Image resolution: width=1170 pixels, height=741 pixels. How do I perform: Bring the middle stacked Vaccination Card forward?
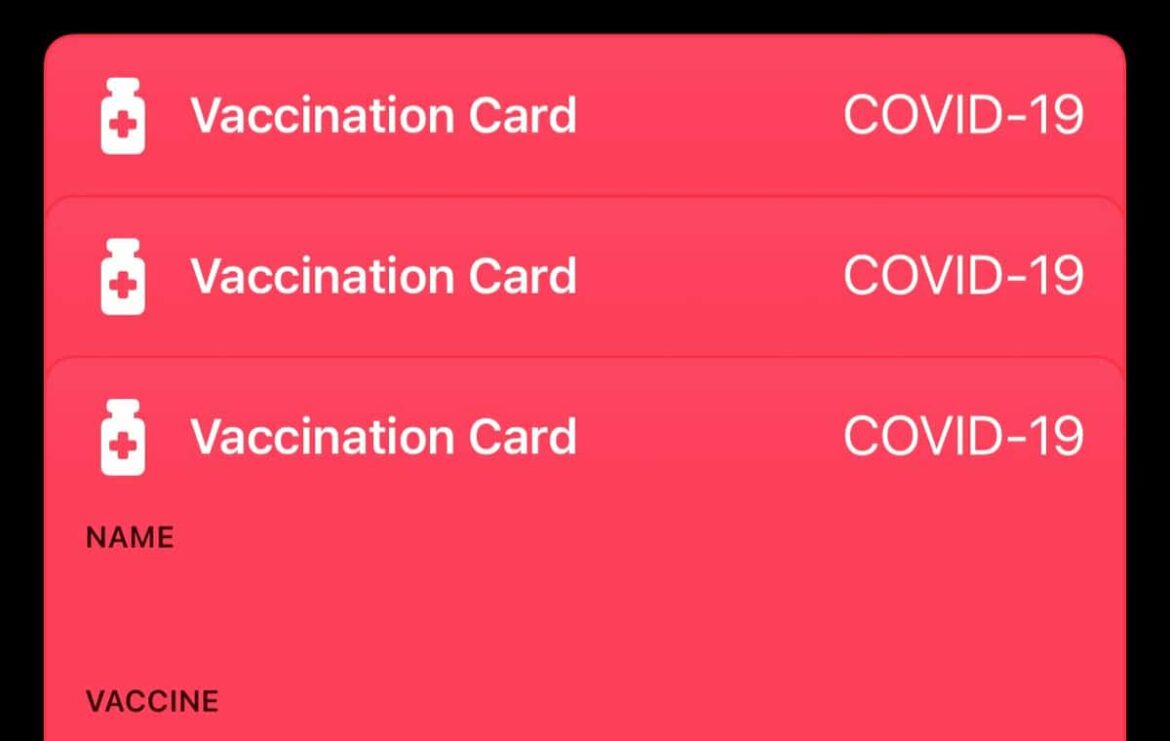click(585, 276)
